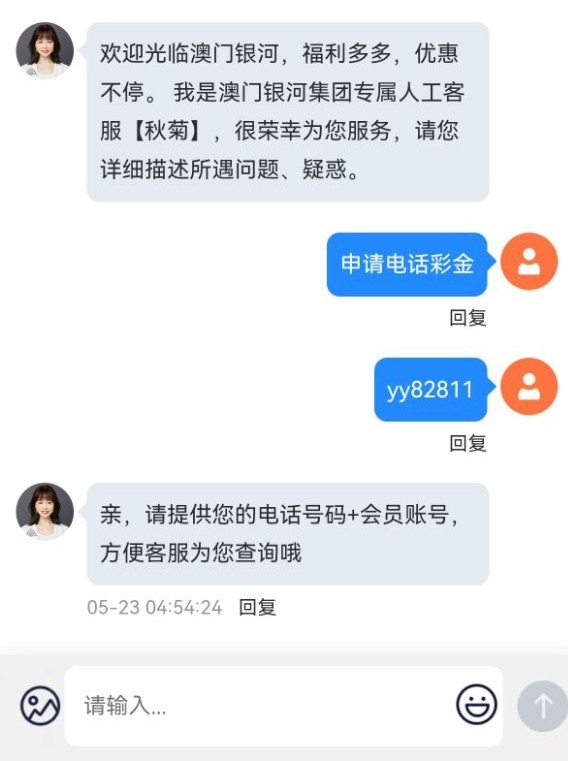Tap 回复 under yy82811 message
The height and width of the screenshot is (761, 568).
point(468,443)
